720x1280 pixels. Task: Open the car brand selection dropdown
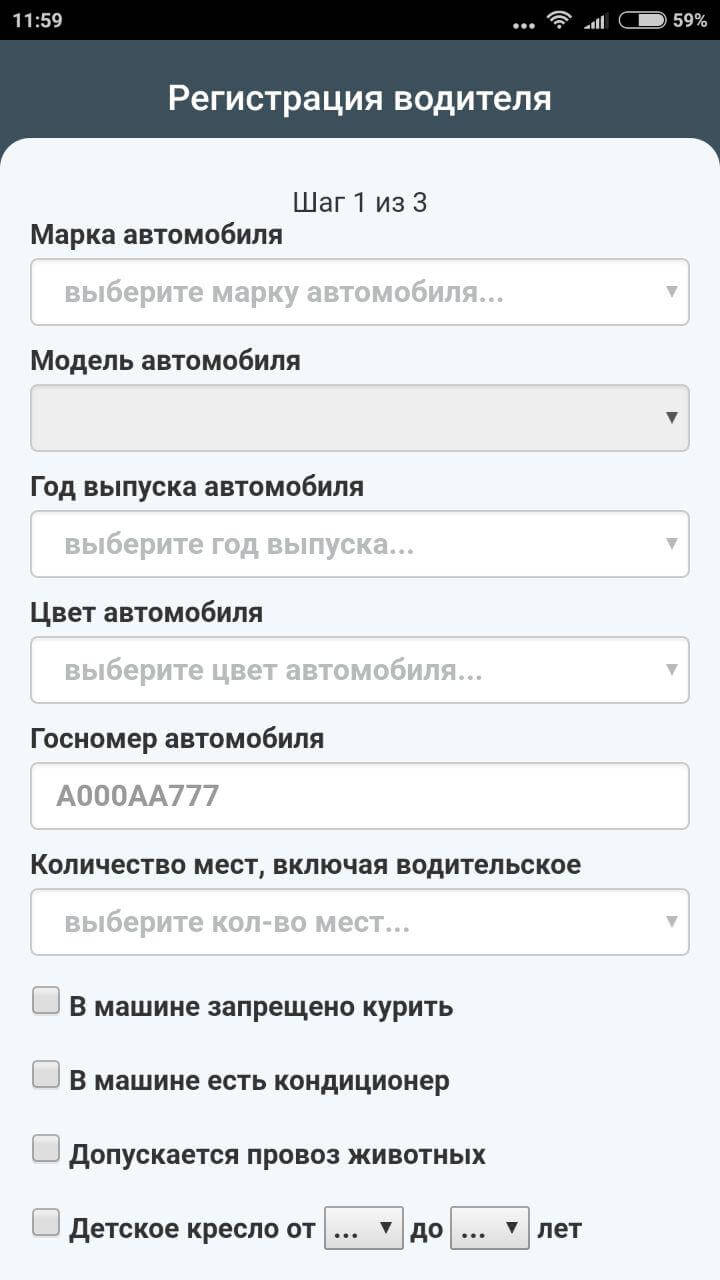pos(360,292)
